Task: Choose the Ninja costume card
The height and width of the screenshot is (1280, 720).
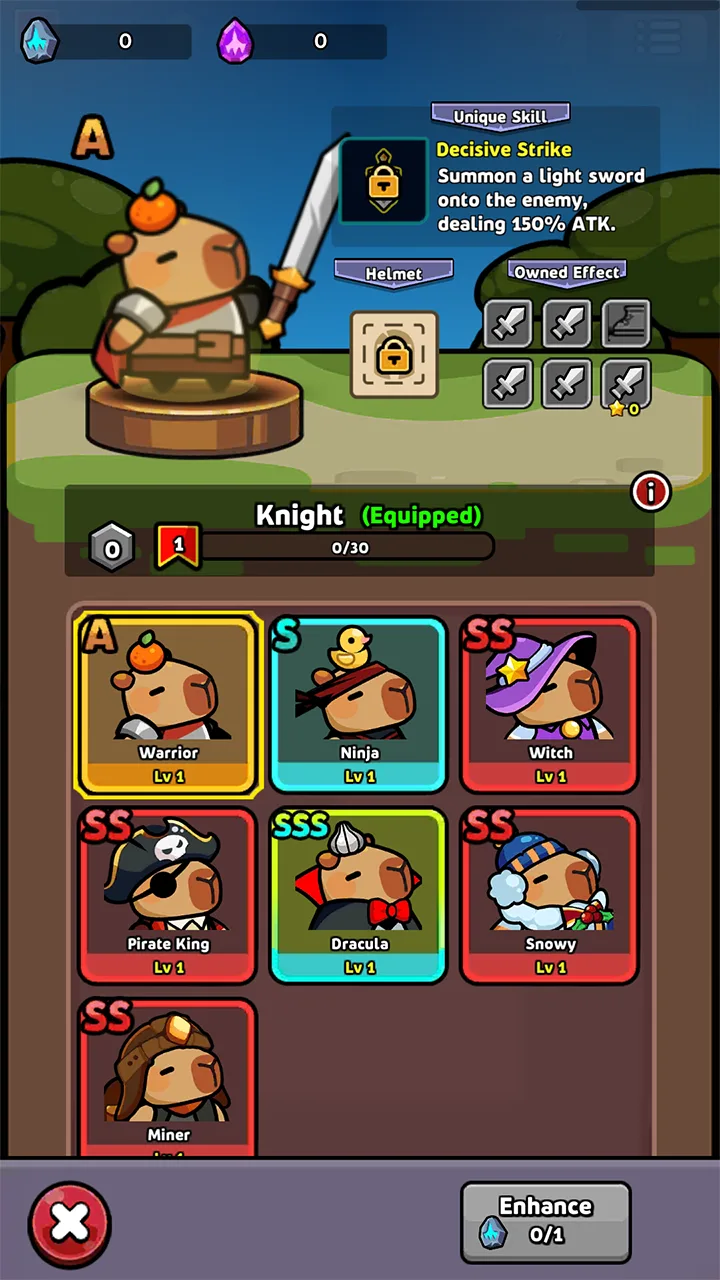Action: (358, 704)
